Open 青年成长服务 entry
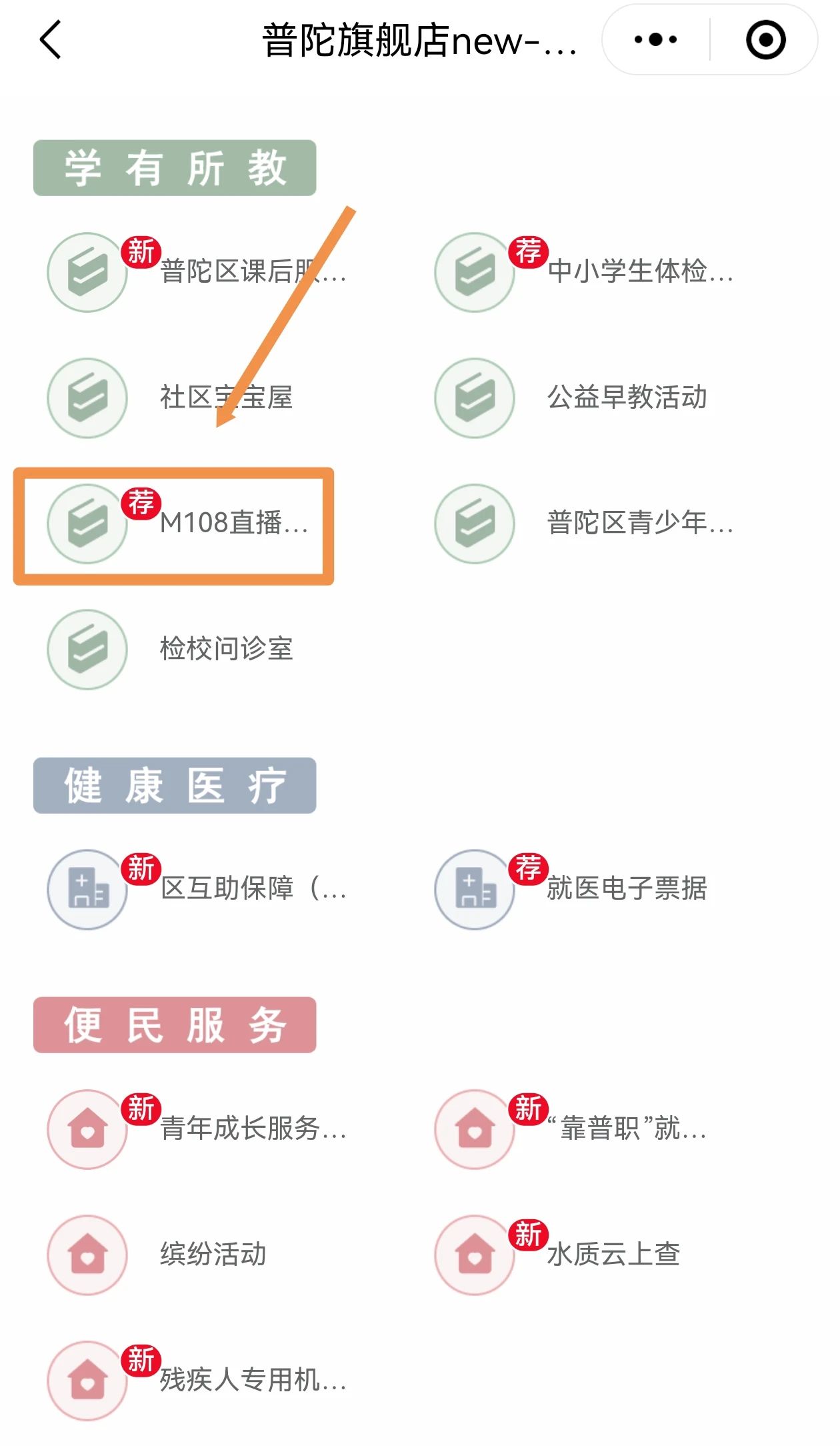Image resolution: width=840 pixels, height=1446 pixels. click(200, 1129)
